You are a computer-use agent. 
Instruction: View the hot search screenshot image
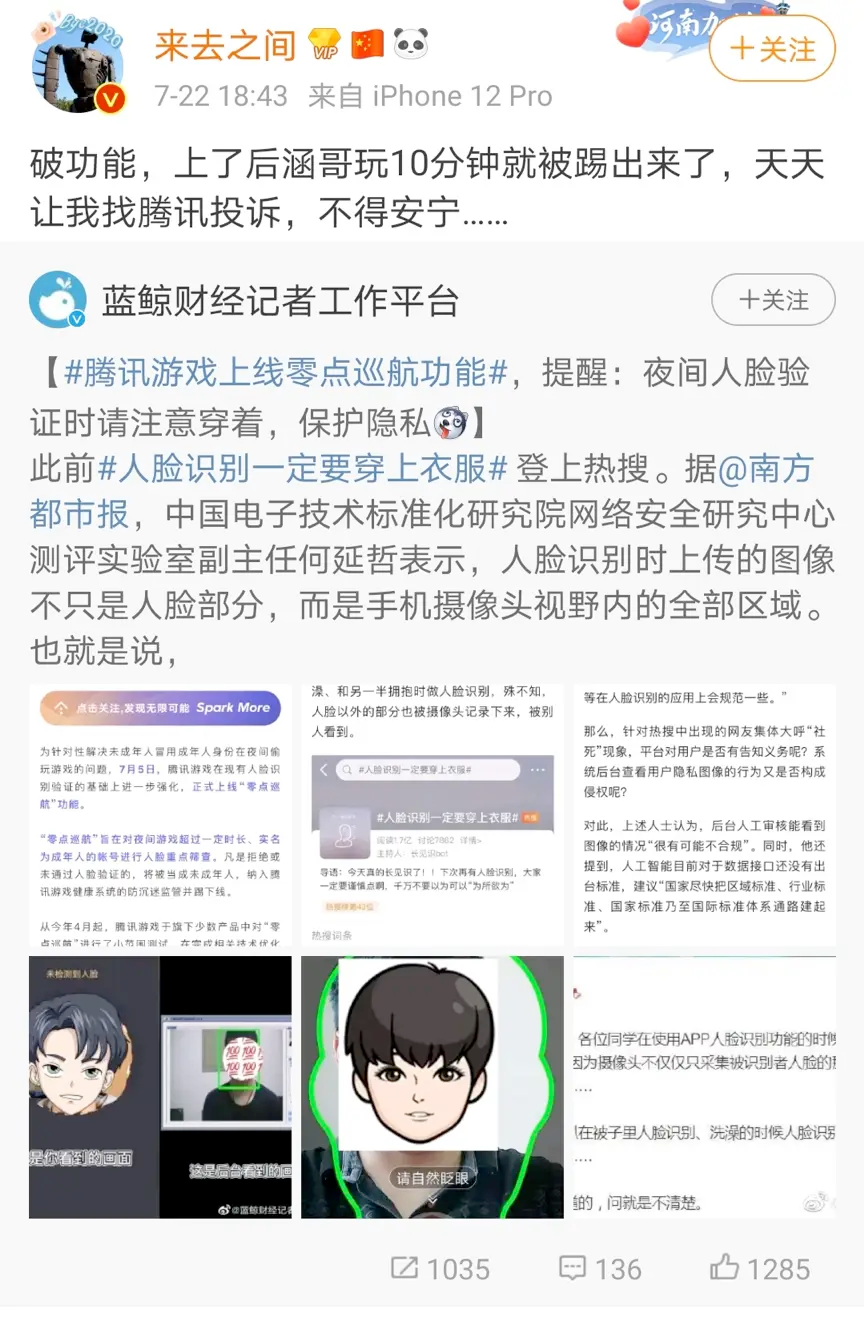tap(432, 815)
